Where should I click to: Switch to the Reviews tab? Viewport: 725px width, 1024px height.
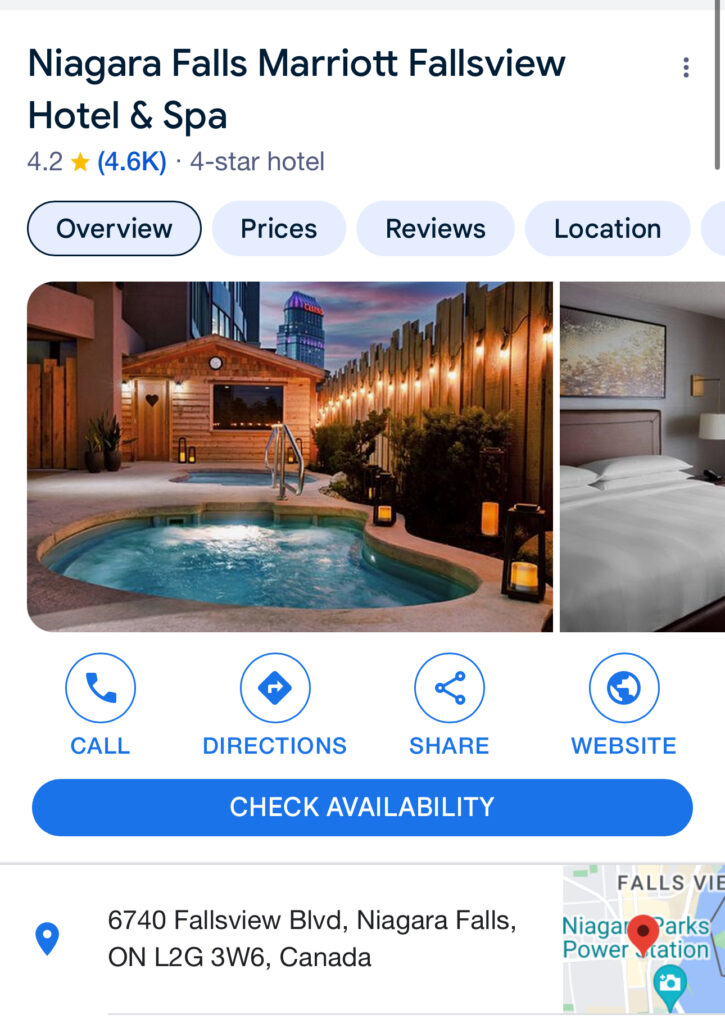tap(435, 229)
